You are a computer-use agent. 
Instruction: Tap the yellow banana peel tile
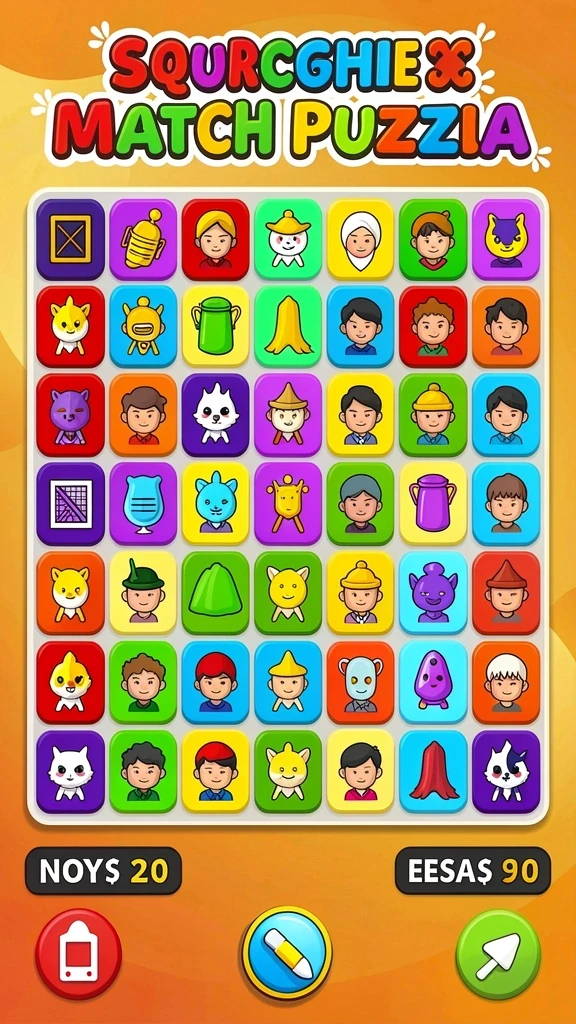coord(288,326)
